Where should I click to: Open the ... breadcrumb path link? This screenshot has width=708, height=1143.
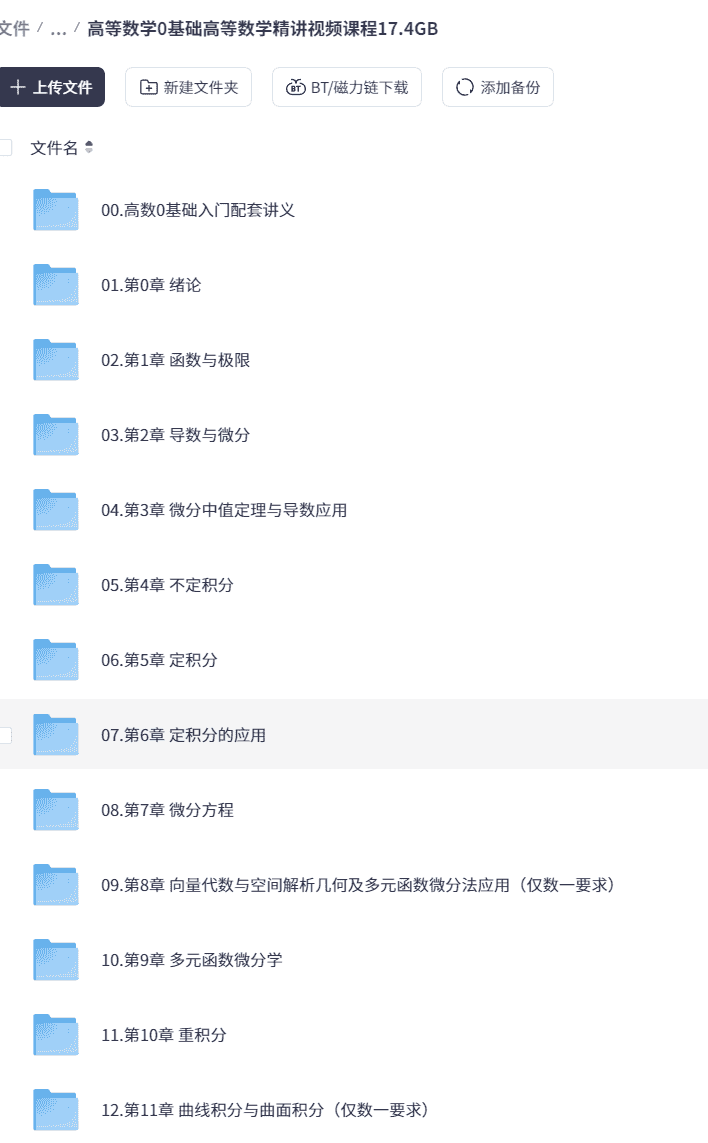(58, 29)
